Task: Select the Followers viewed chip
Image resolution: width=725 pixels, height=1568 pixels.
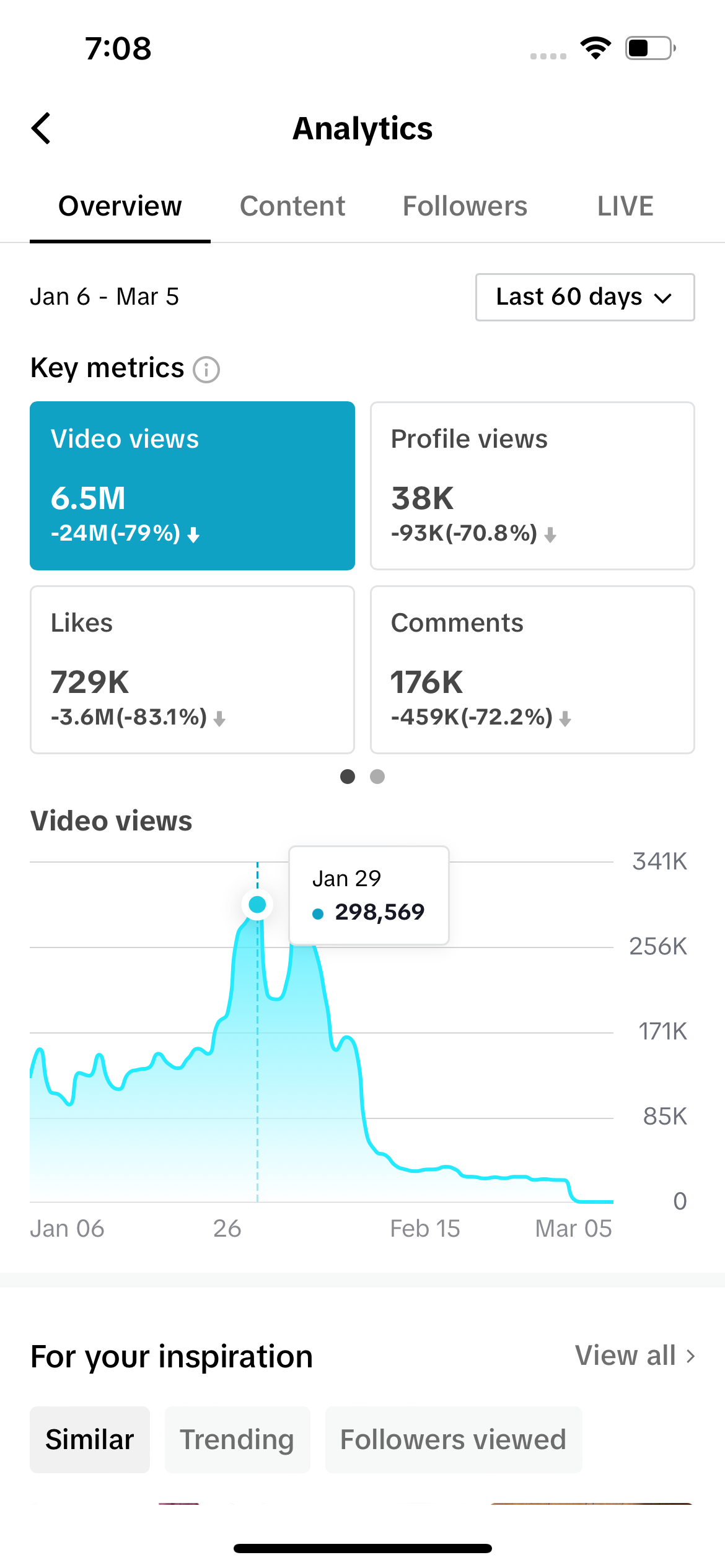Action: click(454, 1440)
